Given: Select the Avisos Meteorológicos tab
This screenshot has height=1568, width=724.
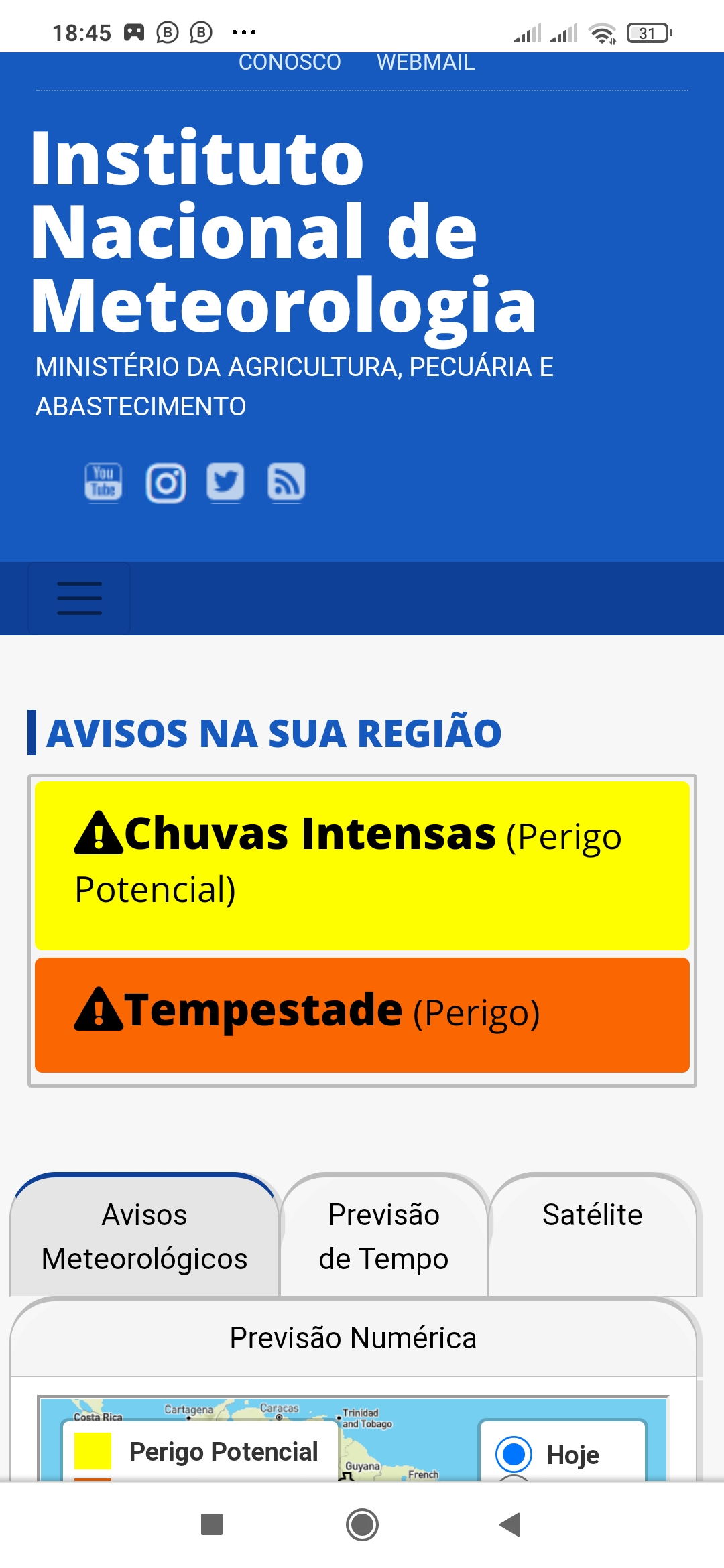Looking at the screenshot, I should [144, 1236].
